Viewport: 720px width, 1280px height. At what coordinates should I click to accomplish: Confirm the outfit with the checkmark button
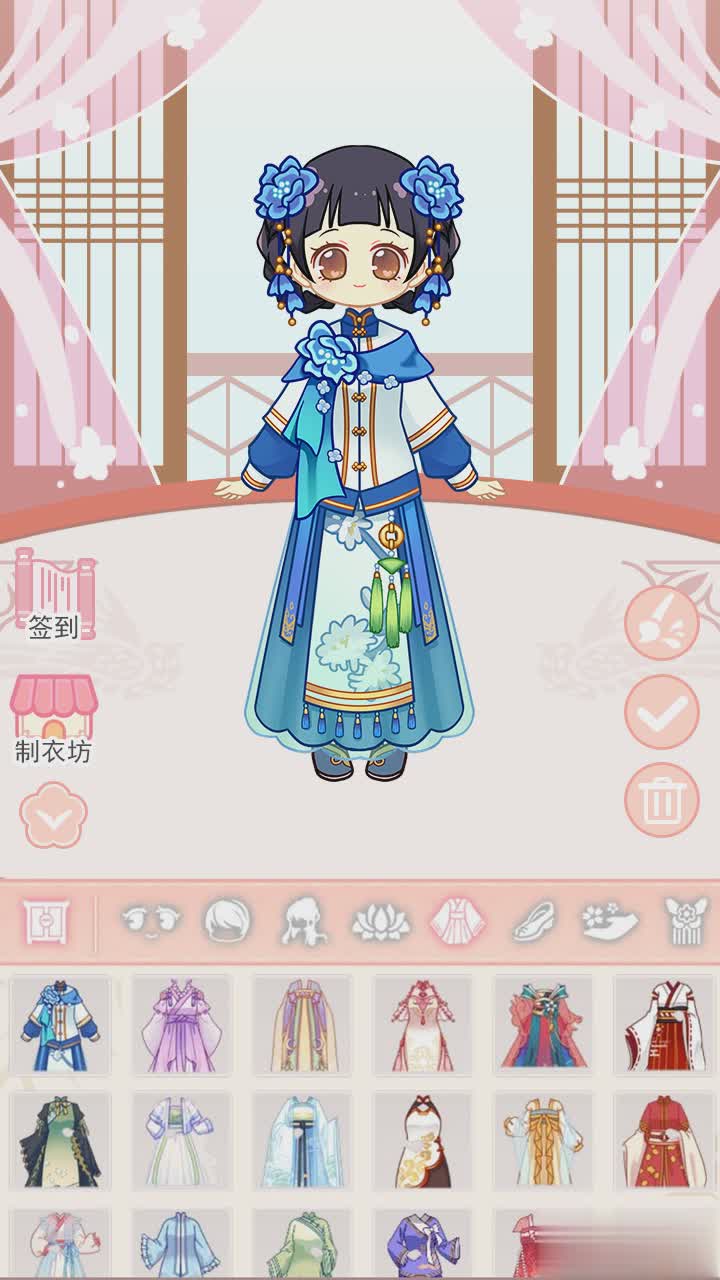pyautogui.click(x=661, y=712)
